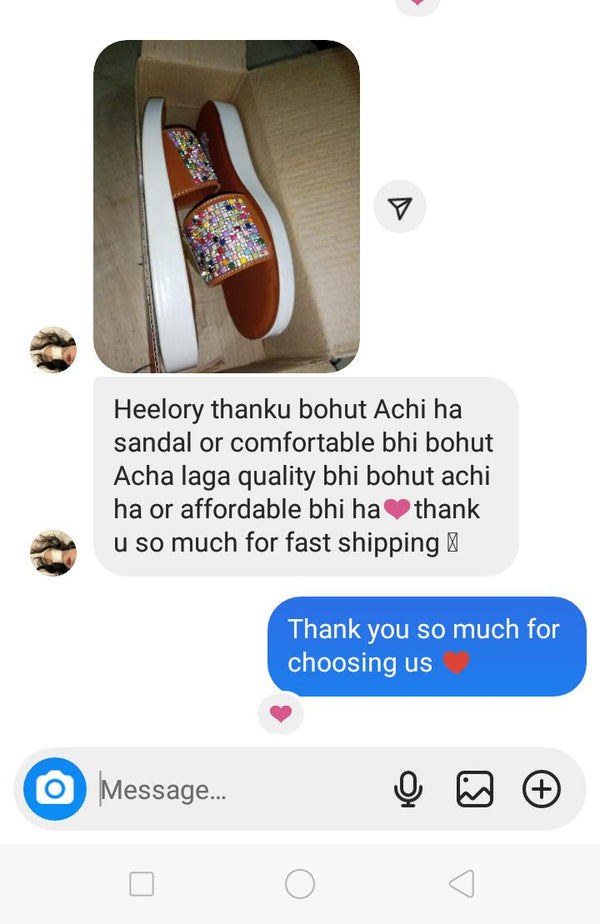Open the sender's profile picture beside the review message
Viewport: 600px width, 924px height.
[53, 553]
